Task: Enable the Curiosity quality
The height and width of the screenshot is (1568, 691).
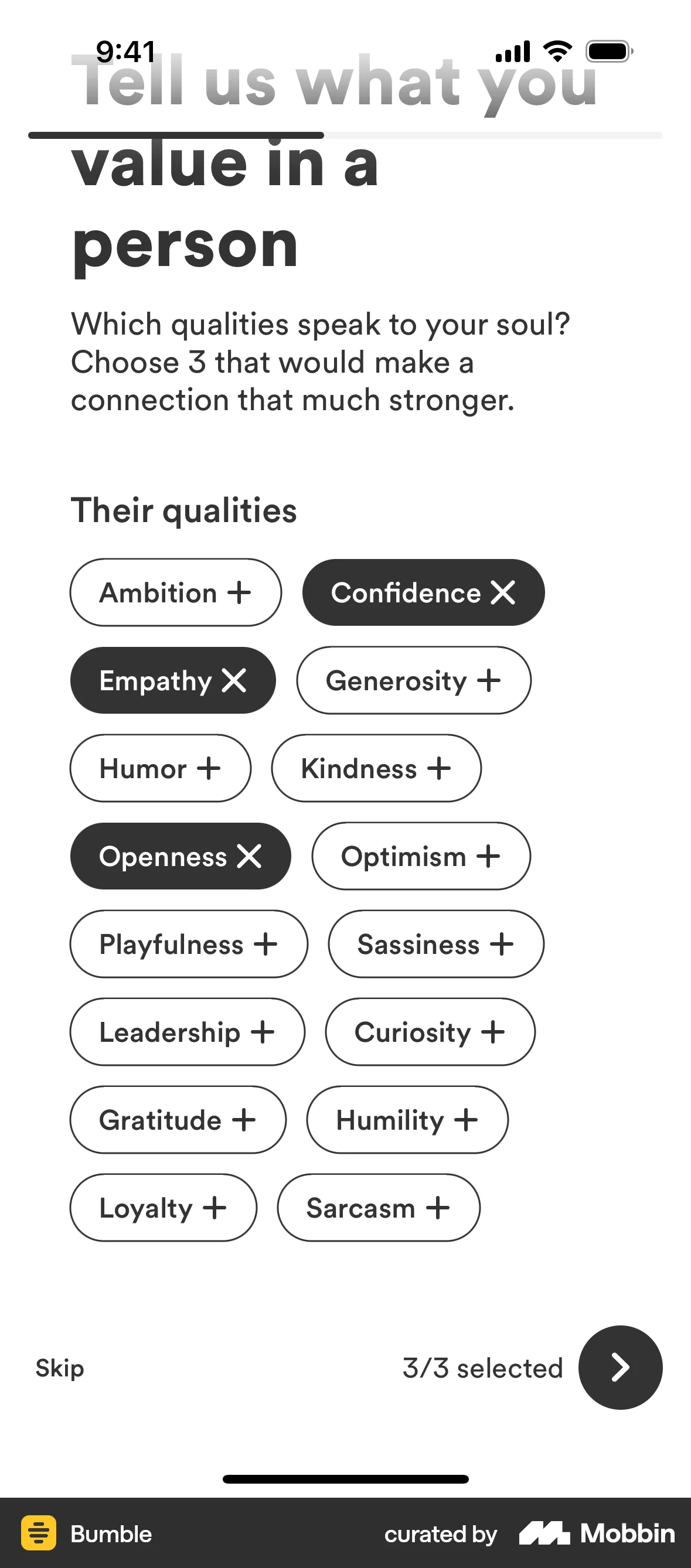Action: click(429, 1032)
